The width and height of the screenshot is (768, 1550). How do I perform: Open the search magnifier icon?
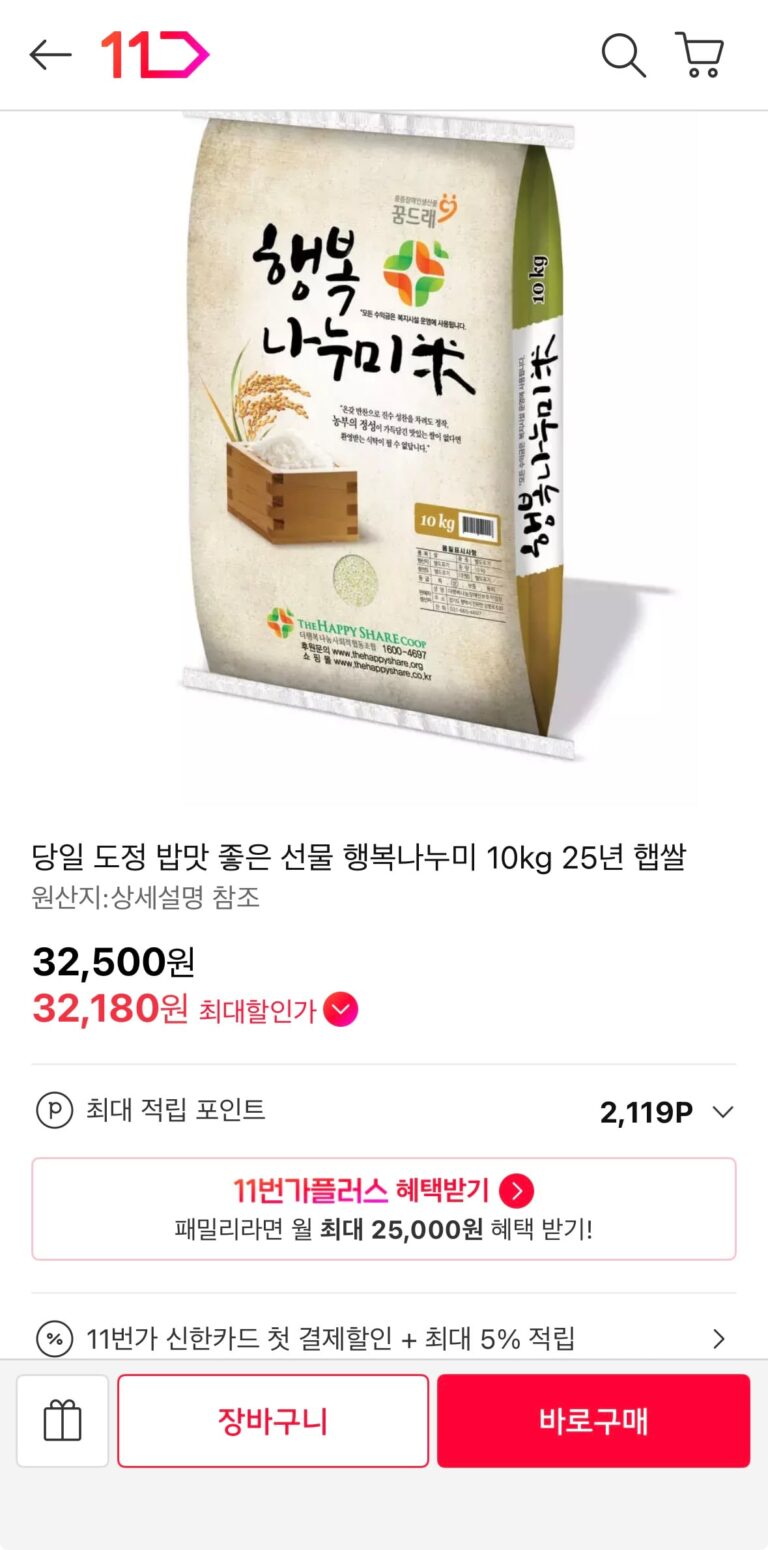tap(623, 55)
